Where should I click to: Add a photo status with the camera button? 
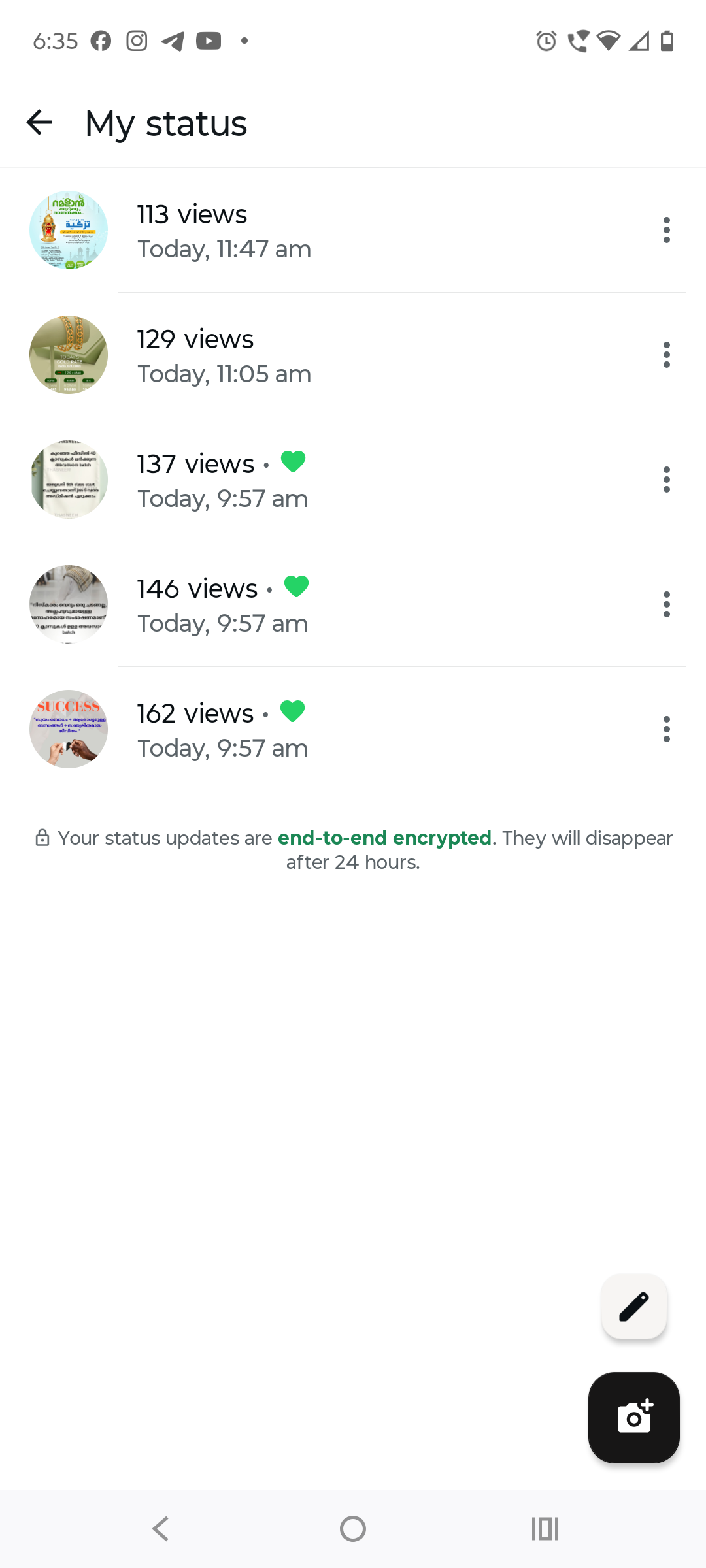[x=634, y=1418]
